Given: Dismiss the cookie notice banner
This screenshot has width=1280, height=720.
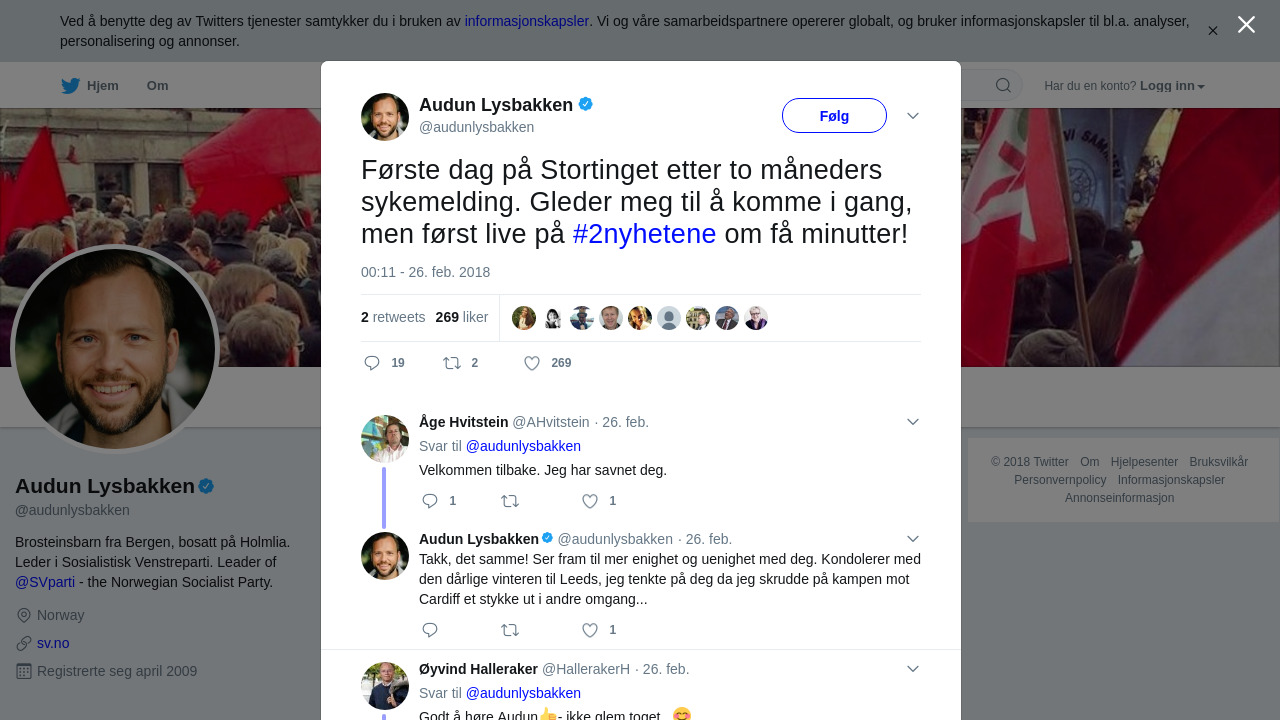Looking at the screenshot, I should click(x=1212, y=31).
